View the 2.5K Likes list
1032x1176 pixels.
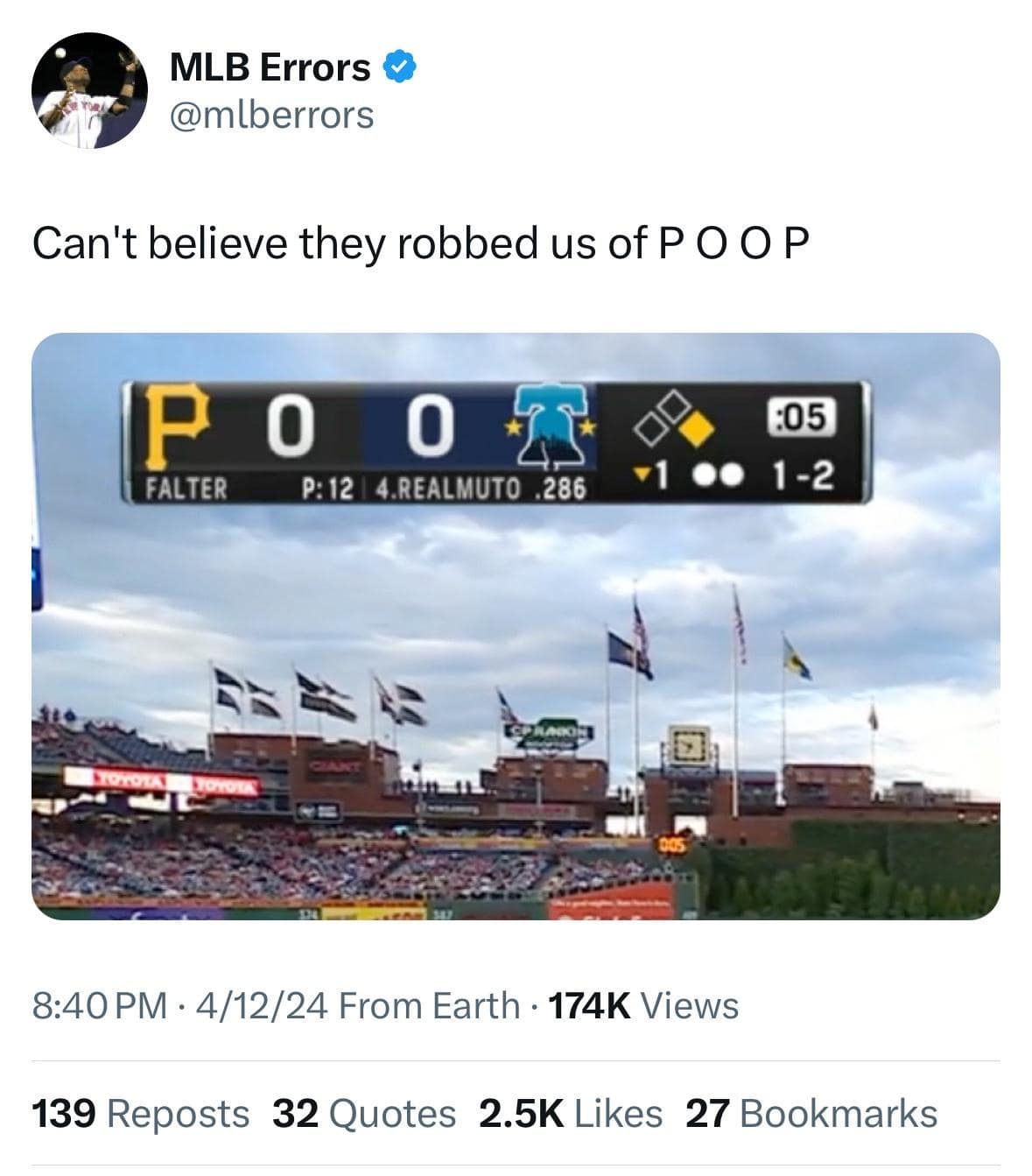pyautogui.click(x=570, y=1114)
